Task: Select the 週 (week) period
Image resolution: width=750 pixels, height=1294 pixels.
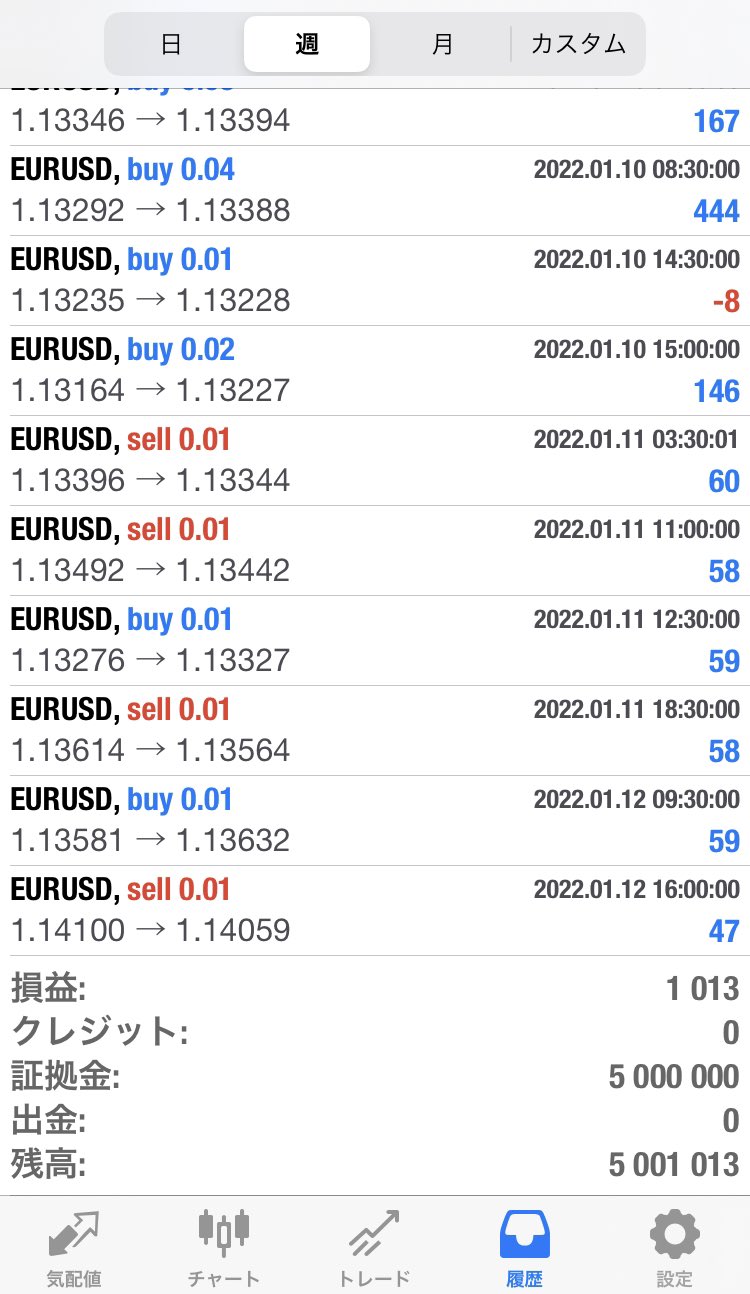Action: (307, 44)
